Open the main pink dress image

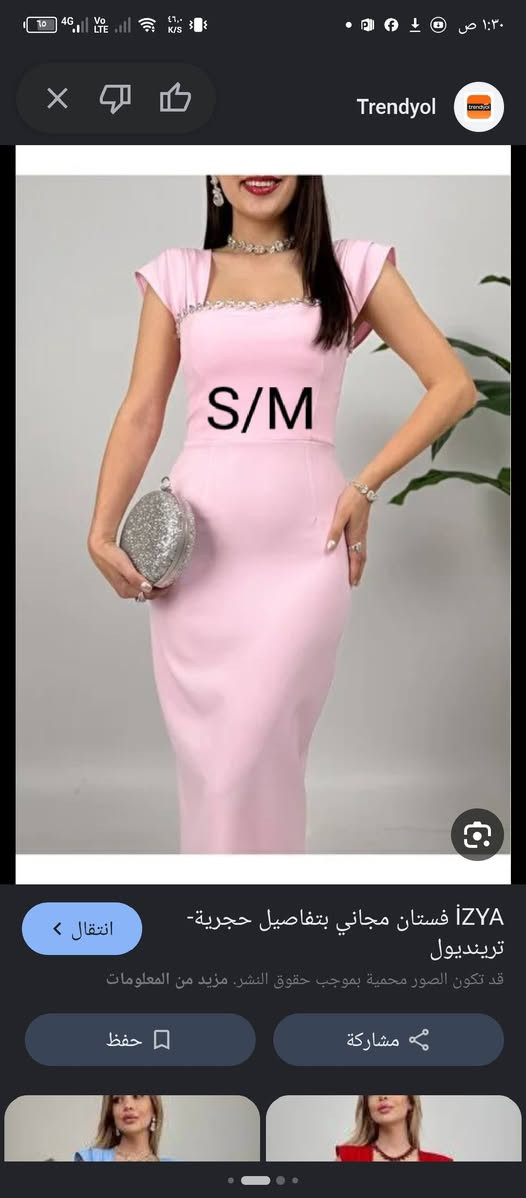click(263, 514)
